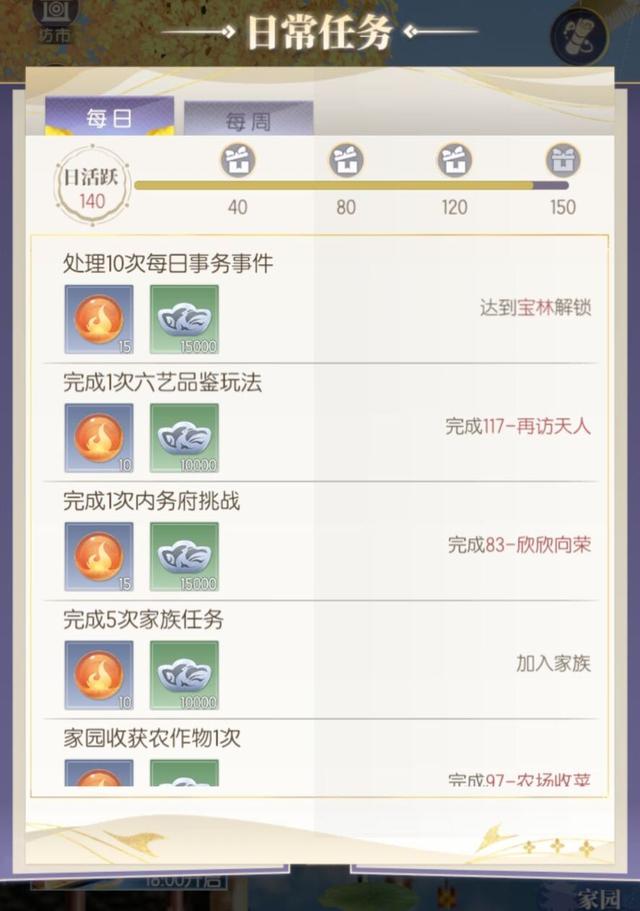640x911 pixels.
Task: Open the 150 activity gift box
Action: (563, 160)
